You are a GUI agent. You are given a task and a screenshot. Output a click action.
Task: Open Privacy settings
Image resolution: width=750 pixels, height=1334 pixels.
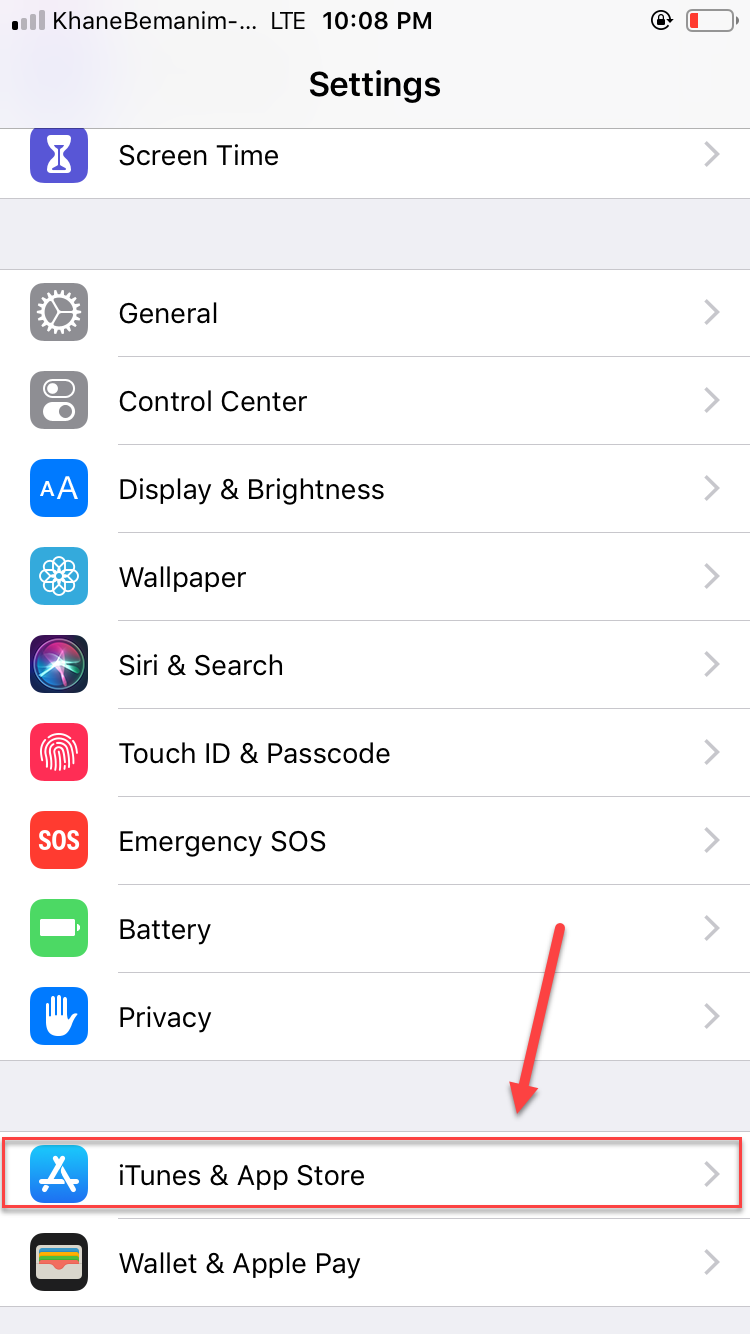375,1018
